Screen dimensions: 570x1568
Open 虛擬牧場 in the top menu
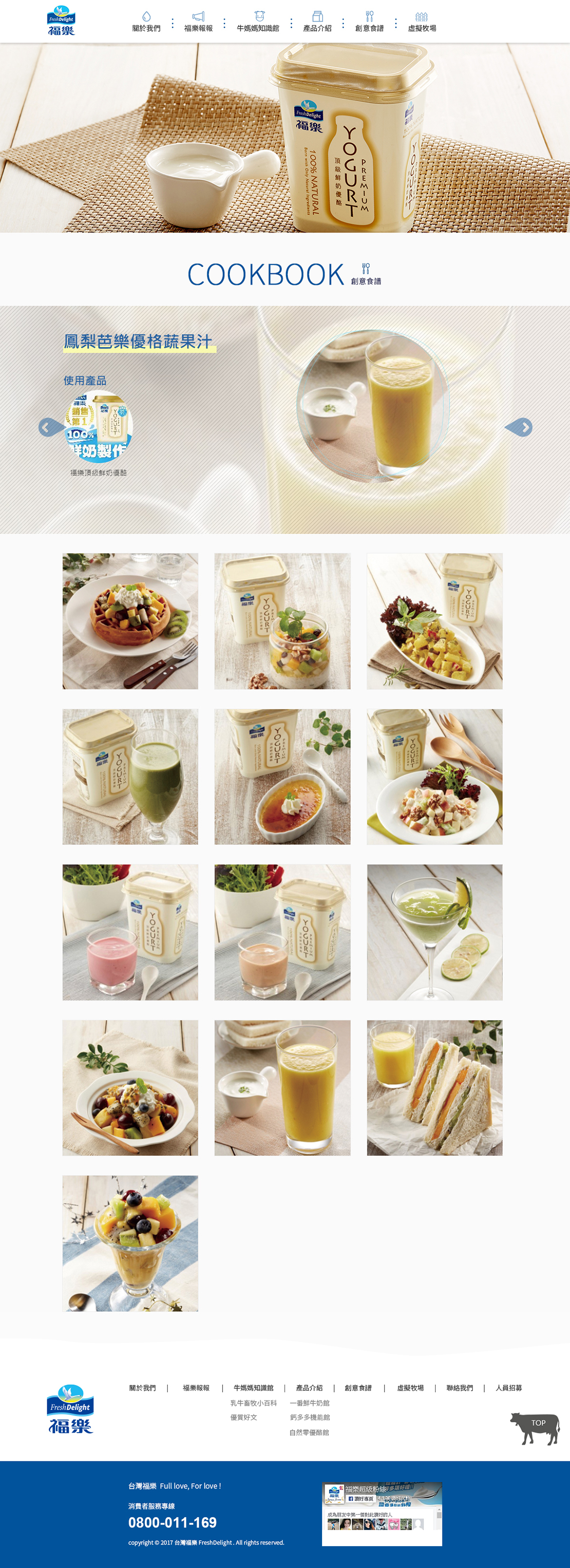click(x=421, y=22)
